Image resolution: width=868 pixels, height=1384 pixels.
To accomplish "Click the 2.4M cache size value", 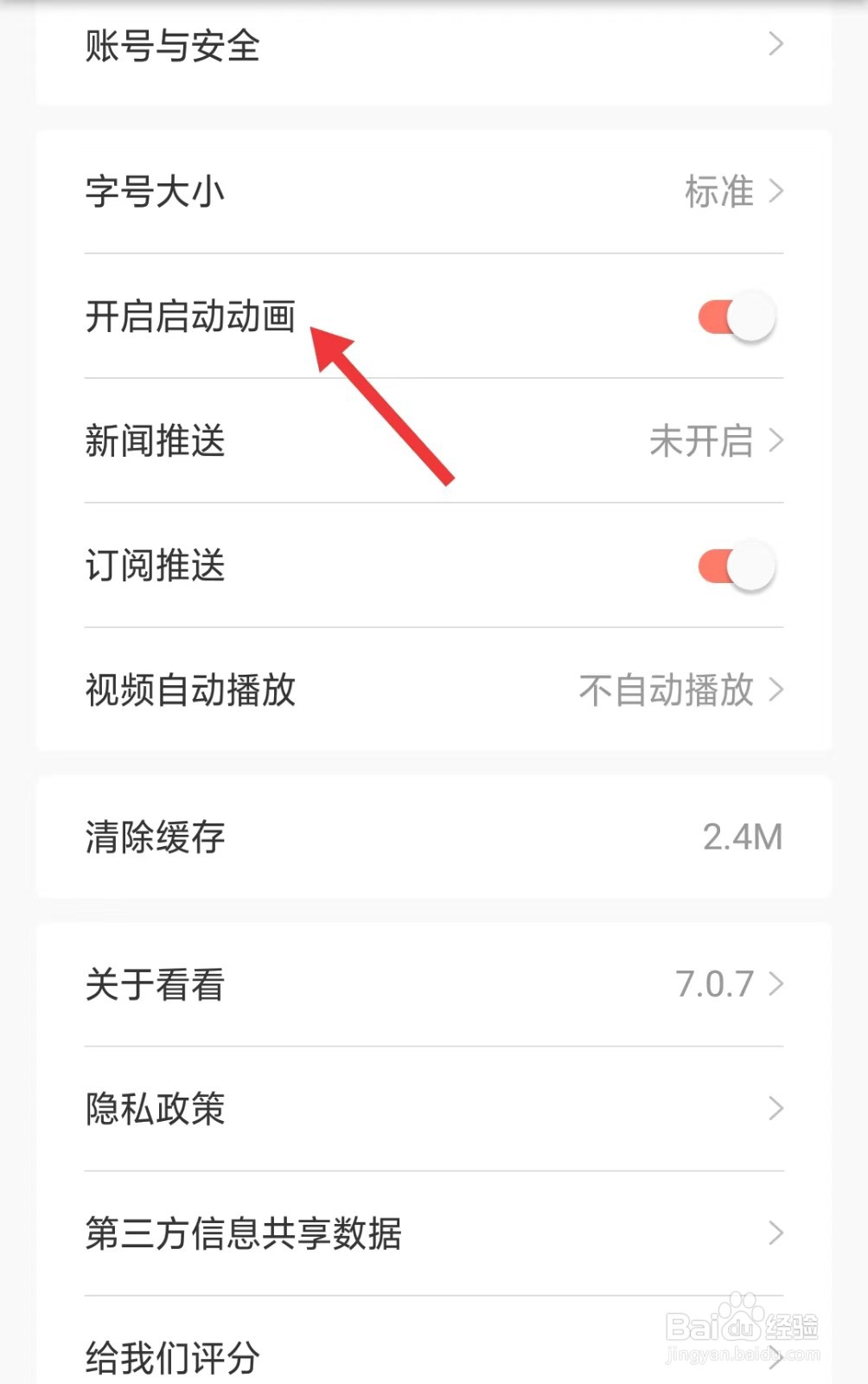I will [744, 836].
